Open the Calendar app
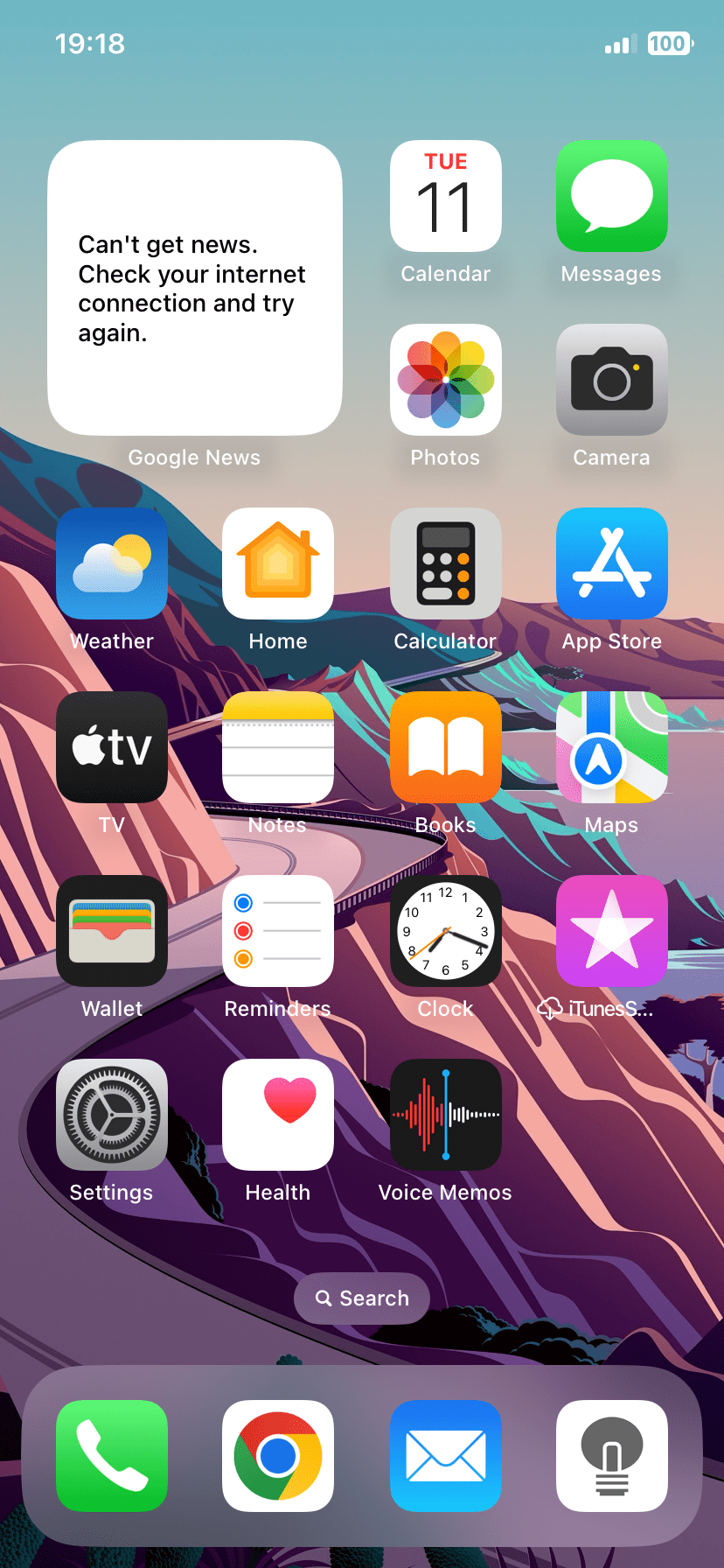Screen dimensions: 724x1568 [445, 196]
